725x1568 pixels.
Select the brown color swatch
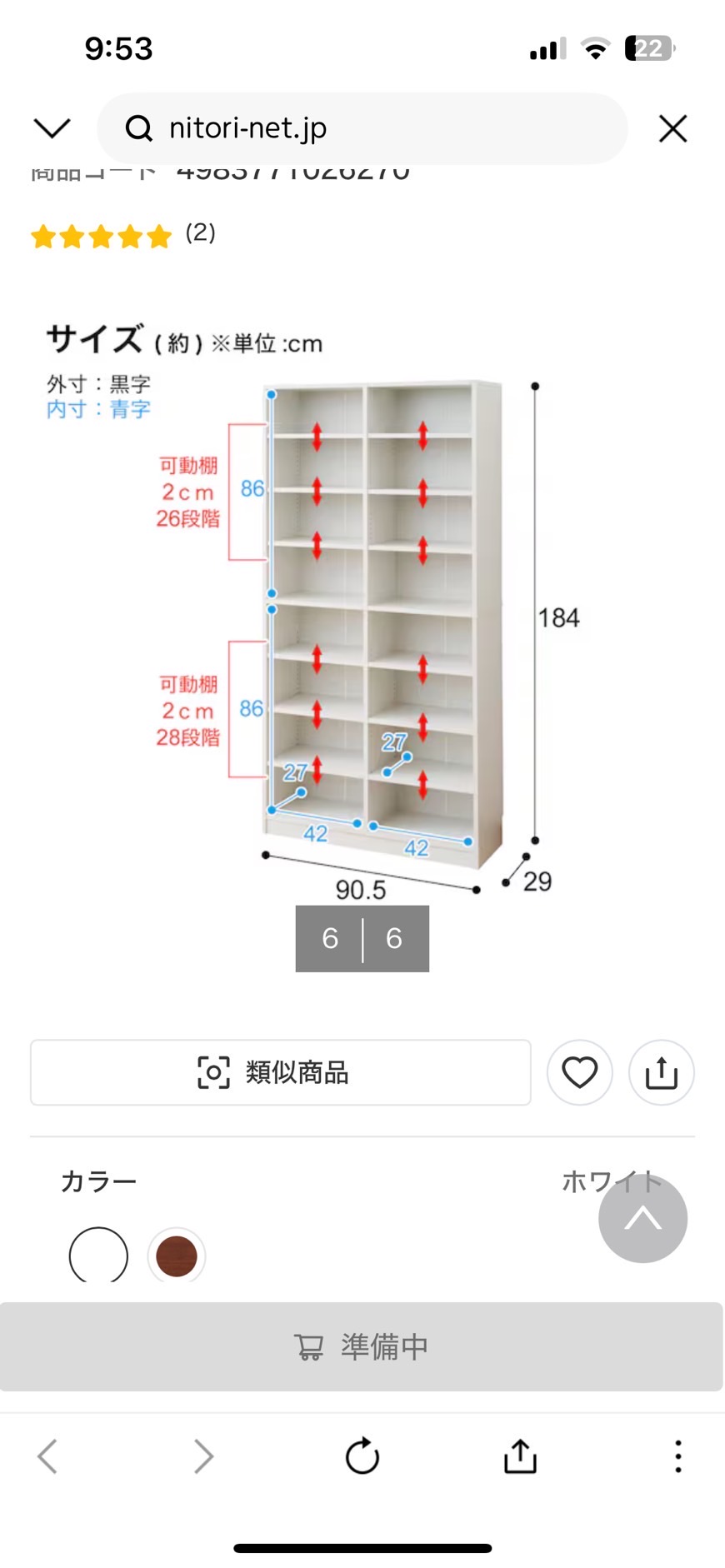(x=177, y=1256)
